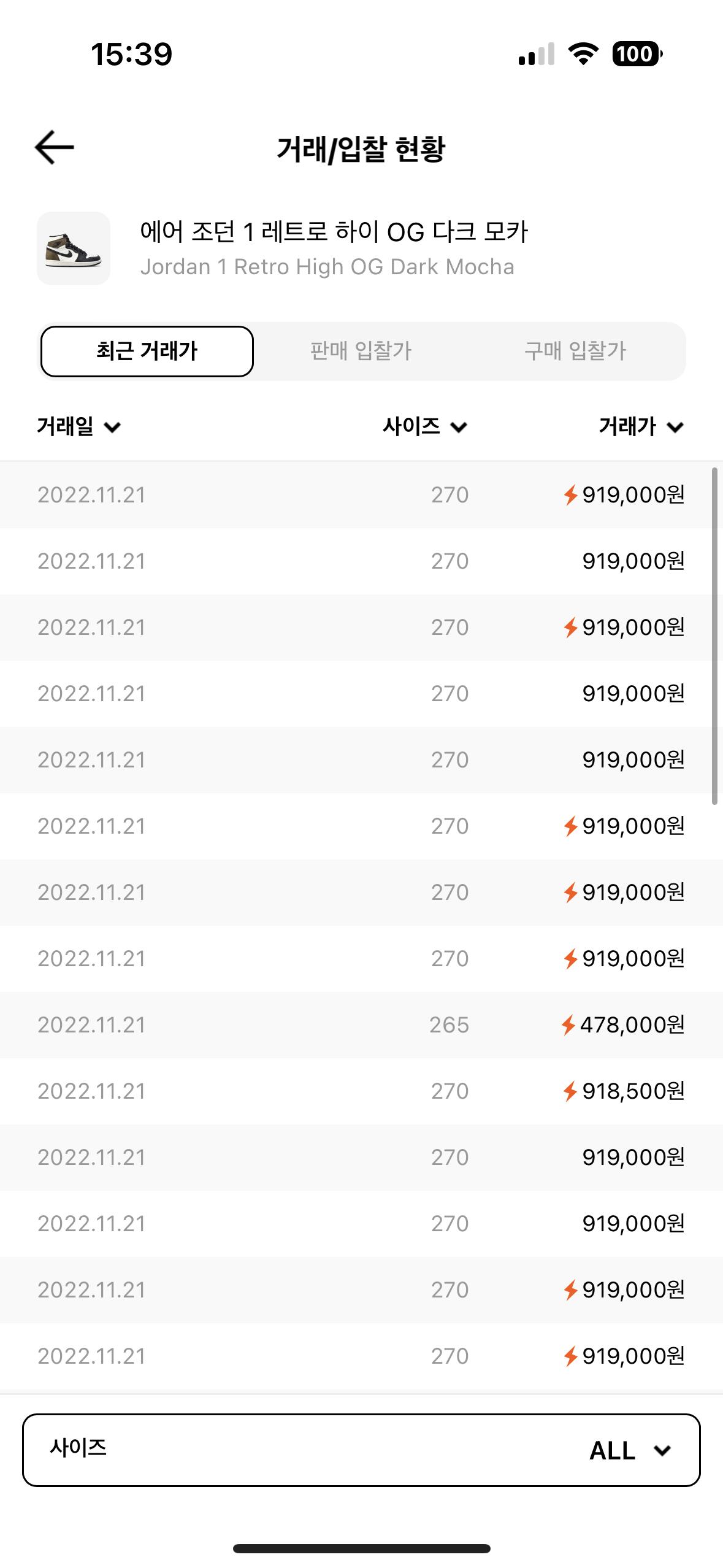Sort by 거래일 column
Screen dimensions: 723x1568
78,426
